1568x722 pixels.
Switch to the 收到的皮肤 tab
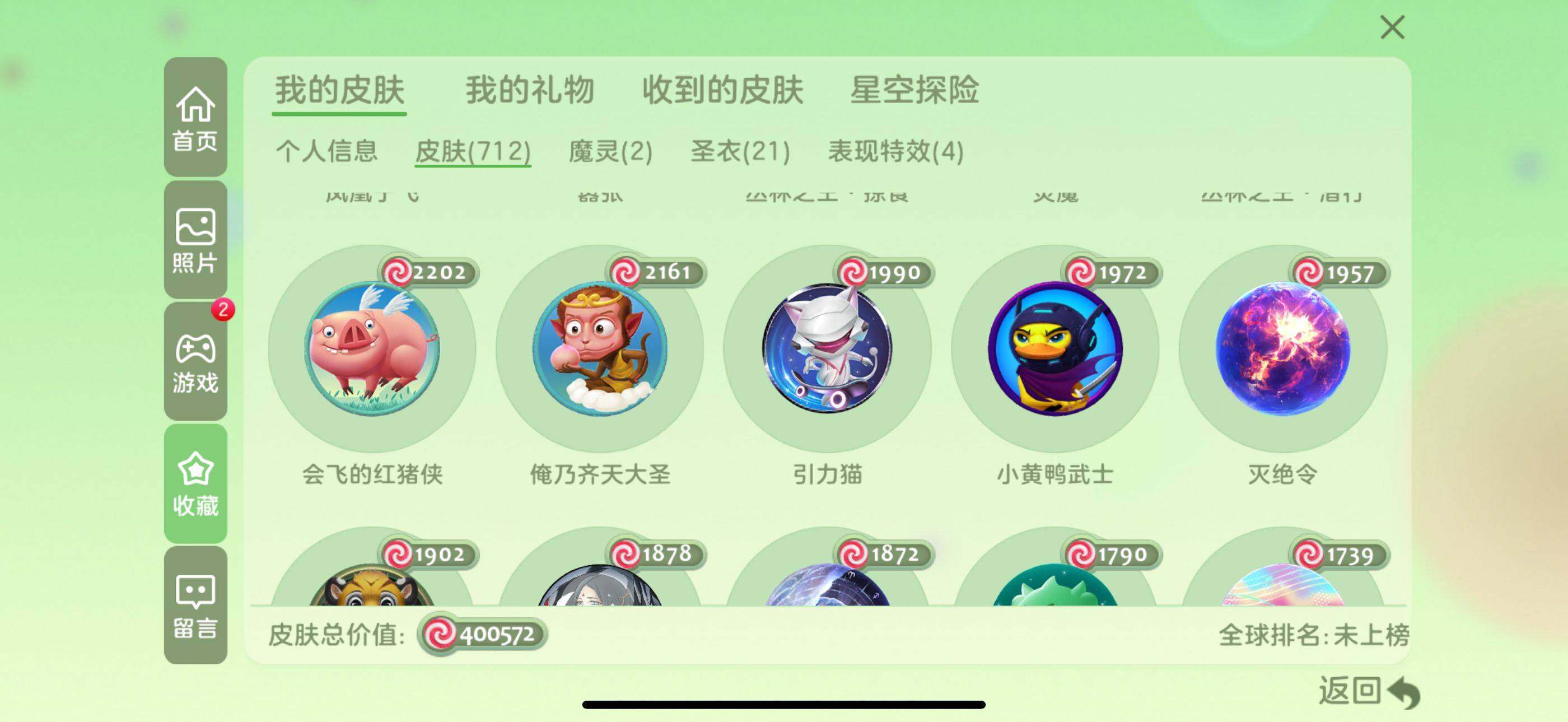pyautogui.click(x=722, y=90)
